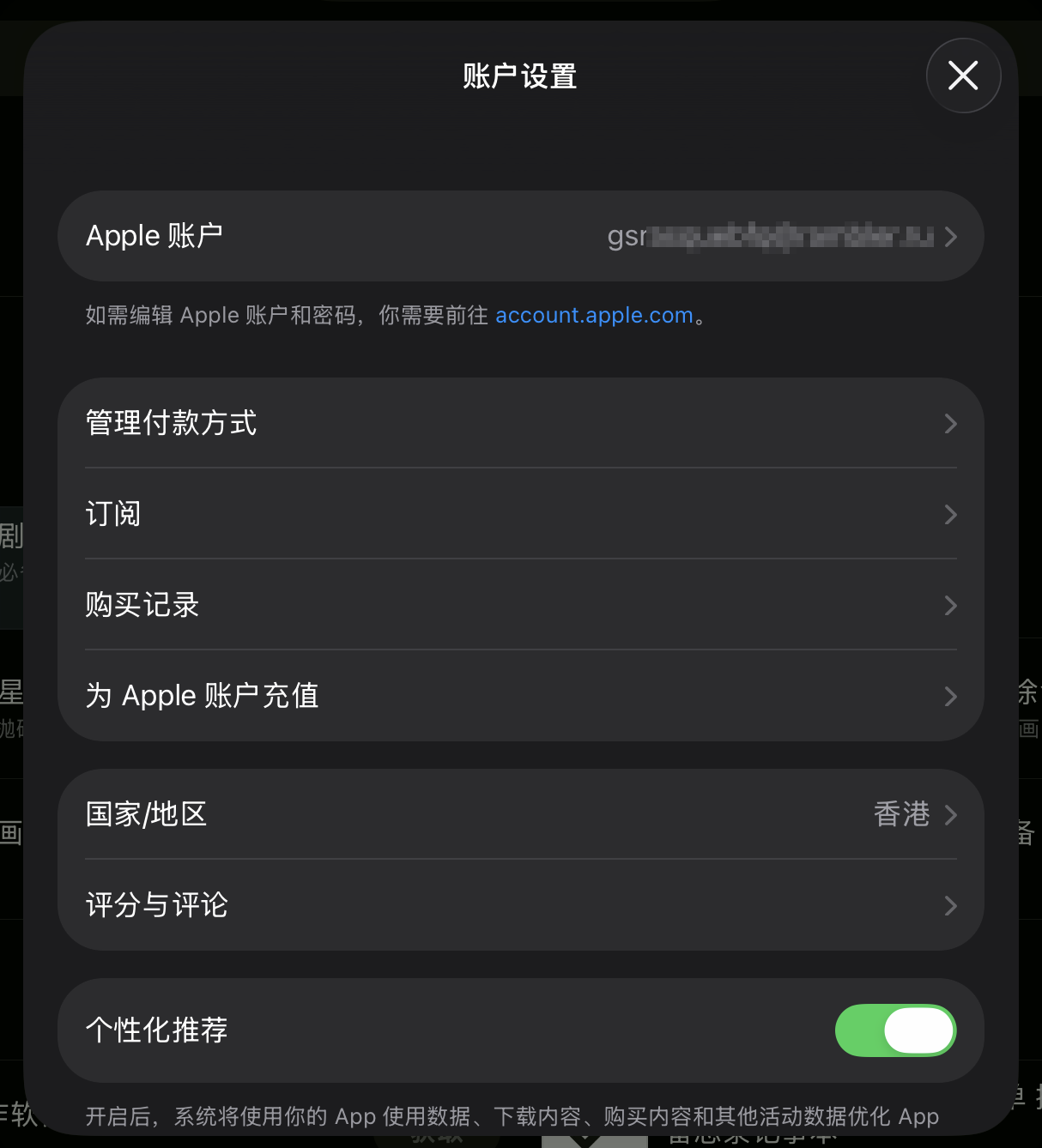Open 管理付款方式 payment methods
The height and width of the screenshot is (1148, 1042).
pos(520,423)
